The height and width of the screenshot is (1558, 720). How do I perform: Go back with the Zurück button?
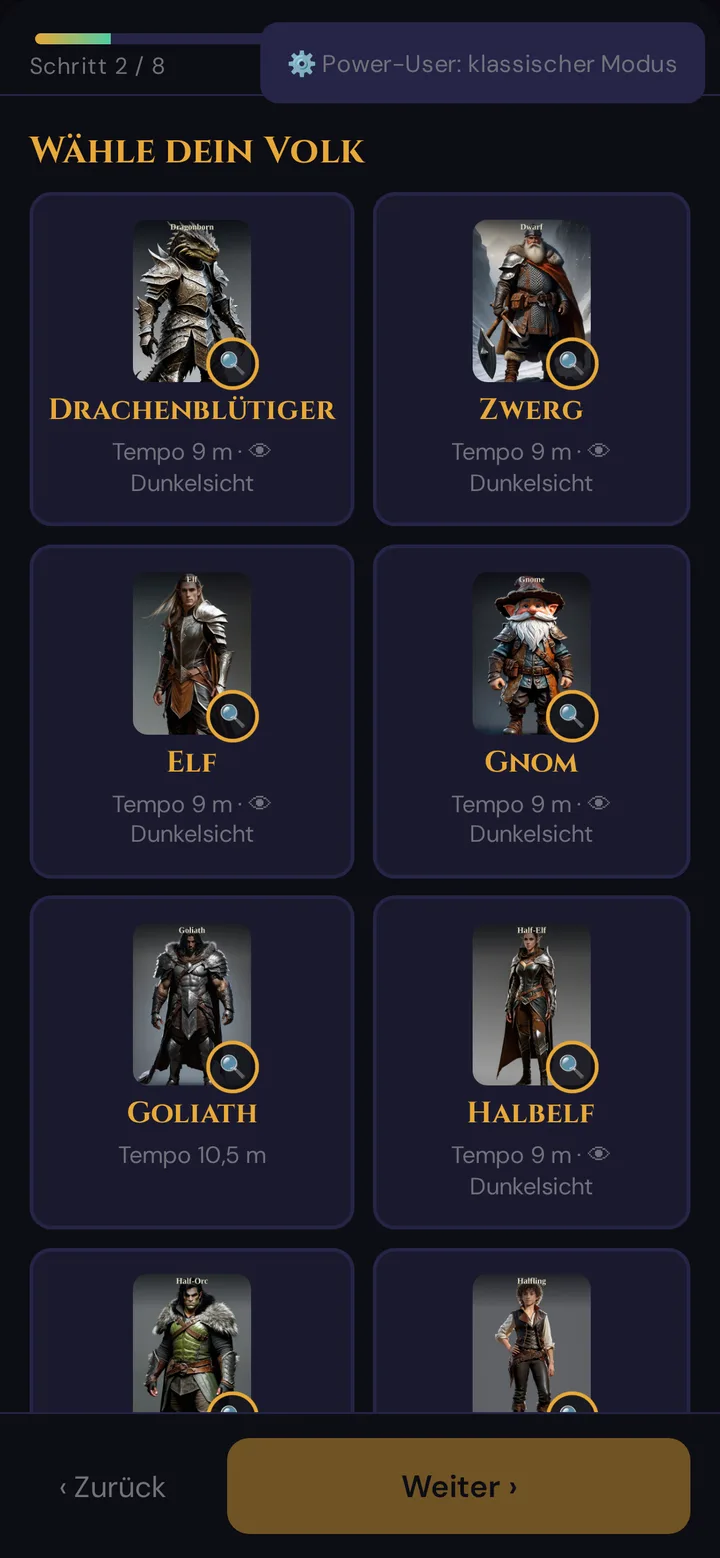tap(113, 1487)
